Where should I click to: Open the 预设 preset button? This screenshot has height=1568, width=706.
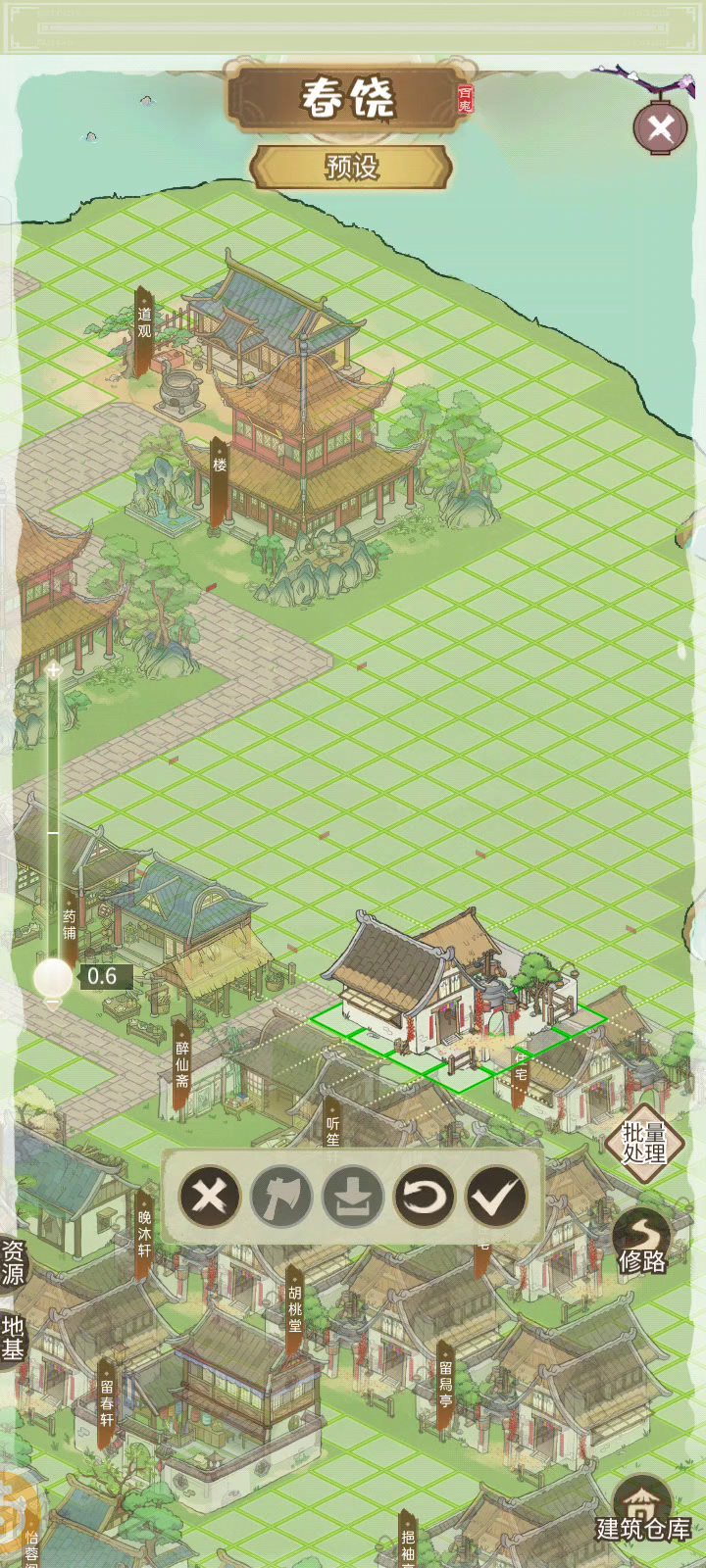[351, 167]
